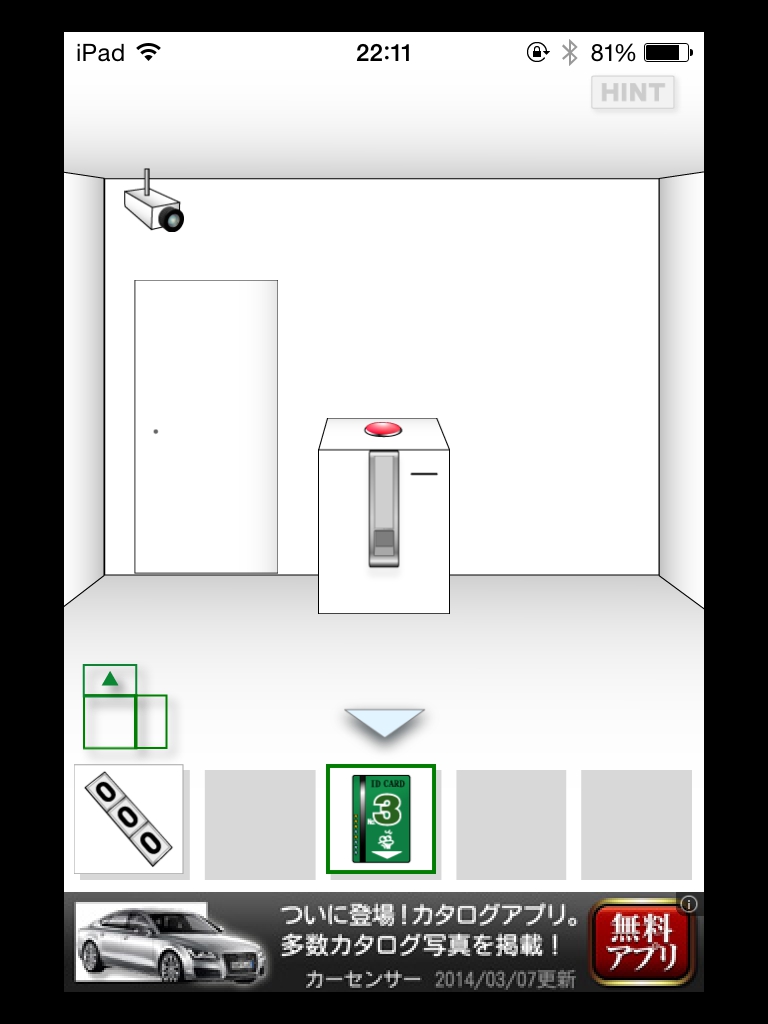
Task: Open the ad info icon
Action: [x=688, y=904]
